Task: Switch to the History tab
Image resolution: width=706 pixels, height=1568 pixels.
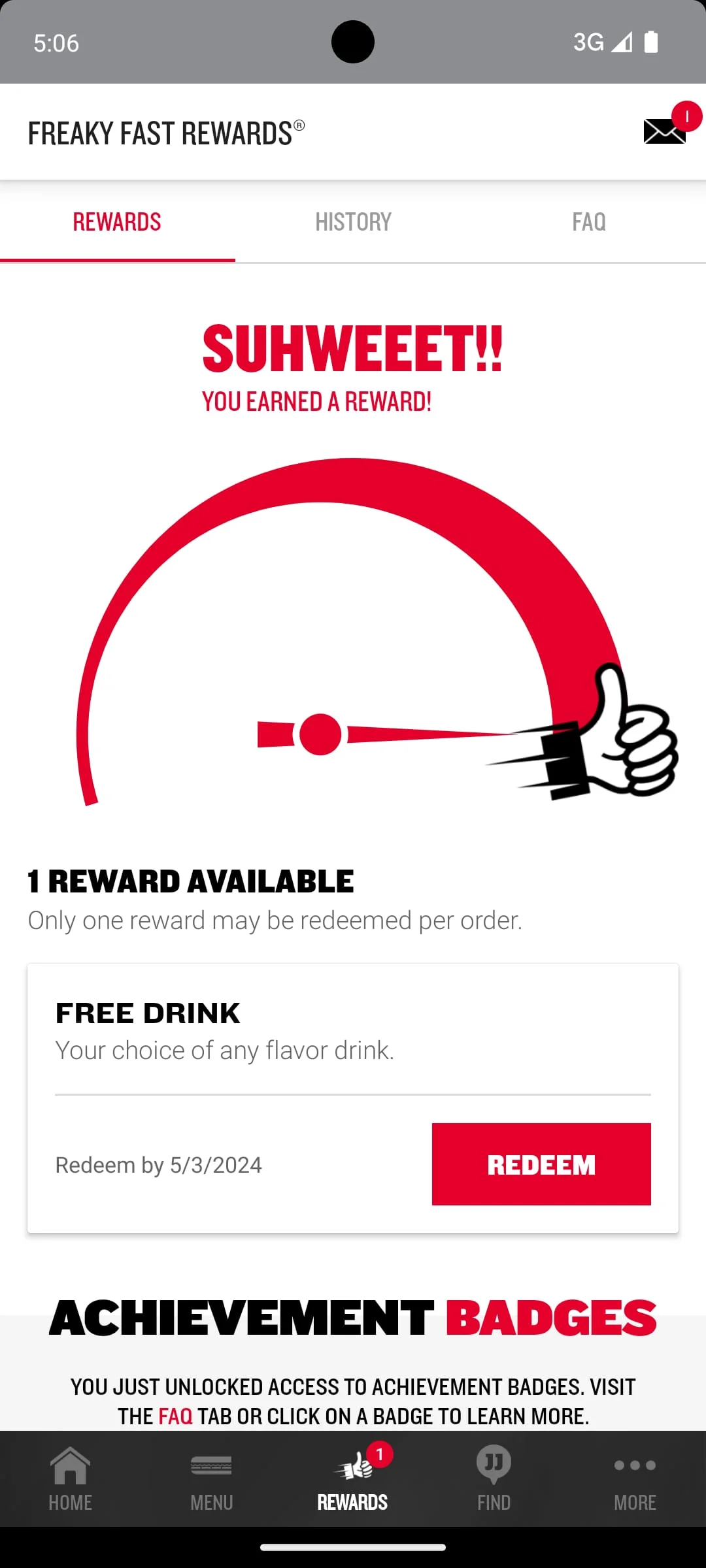Action: click(353, 221)
